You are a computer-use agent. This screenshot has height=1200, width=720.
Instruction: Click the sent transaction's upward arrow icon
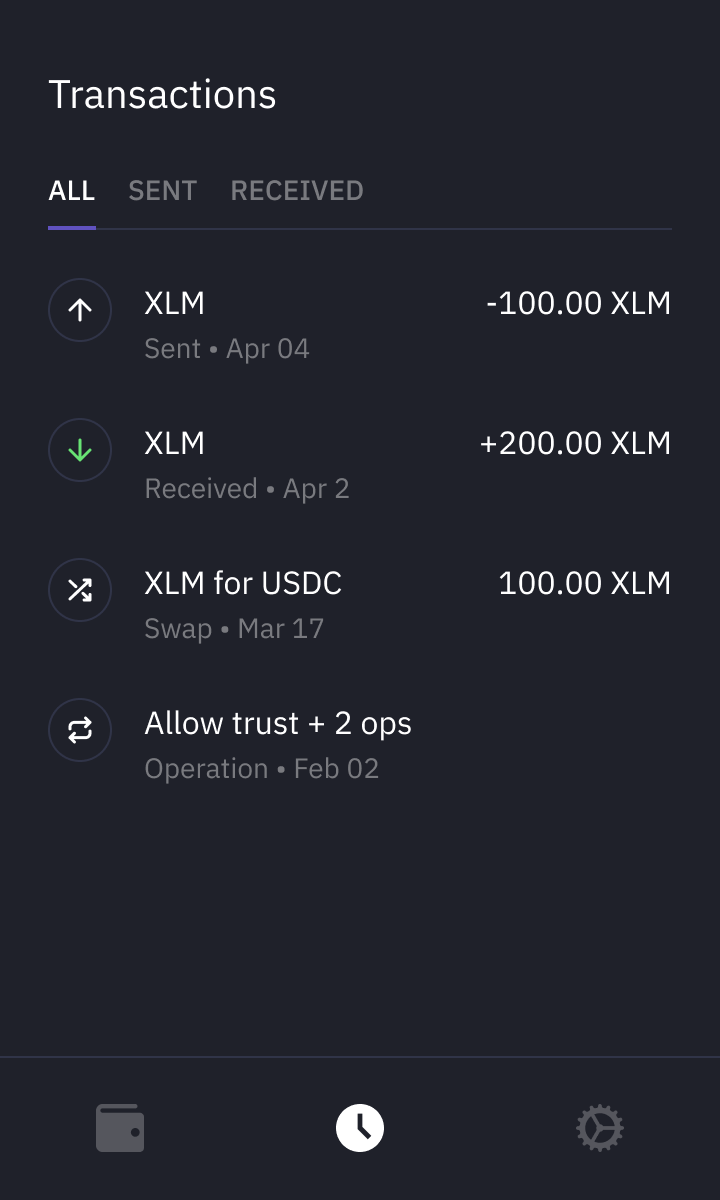coord(80,310)
